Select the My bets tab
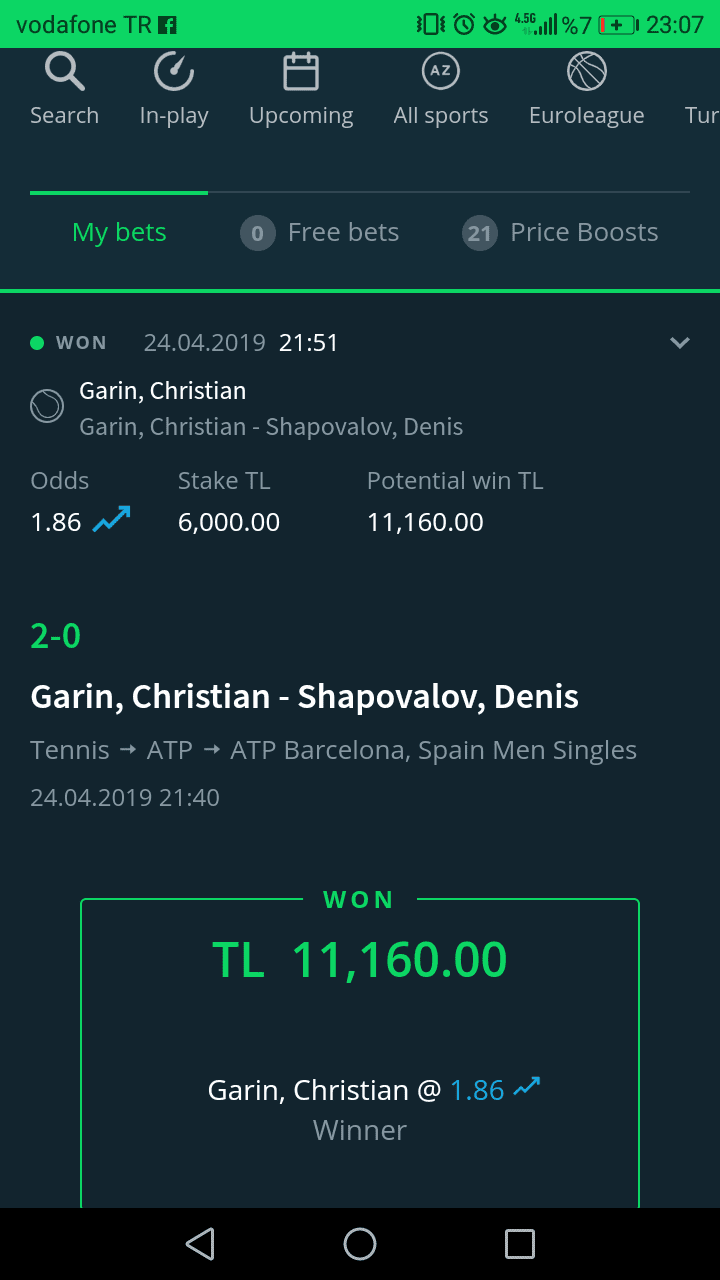 (119, 233)
